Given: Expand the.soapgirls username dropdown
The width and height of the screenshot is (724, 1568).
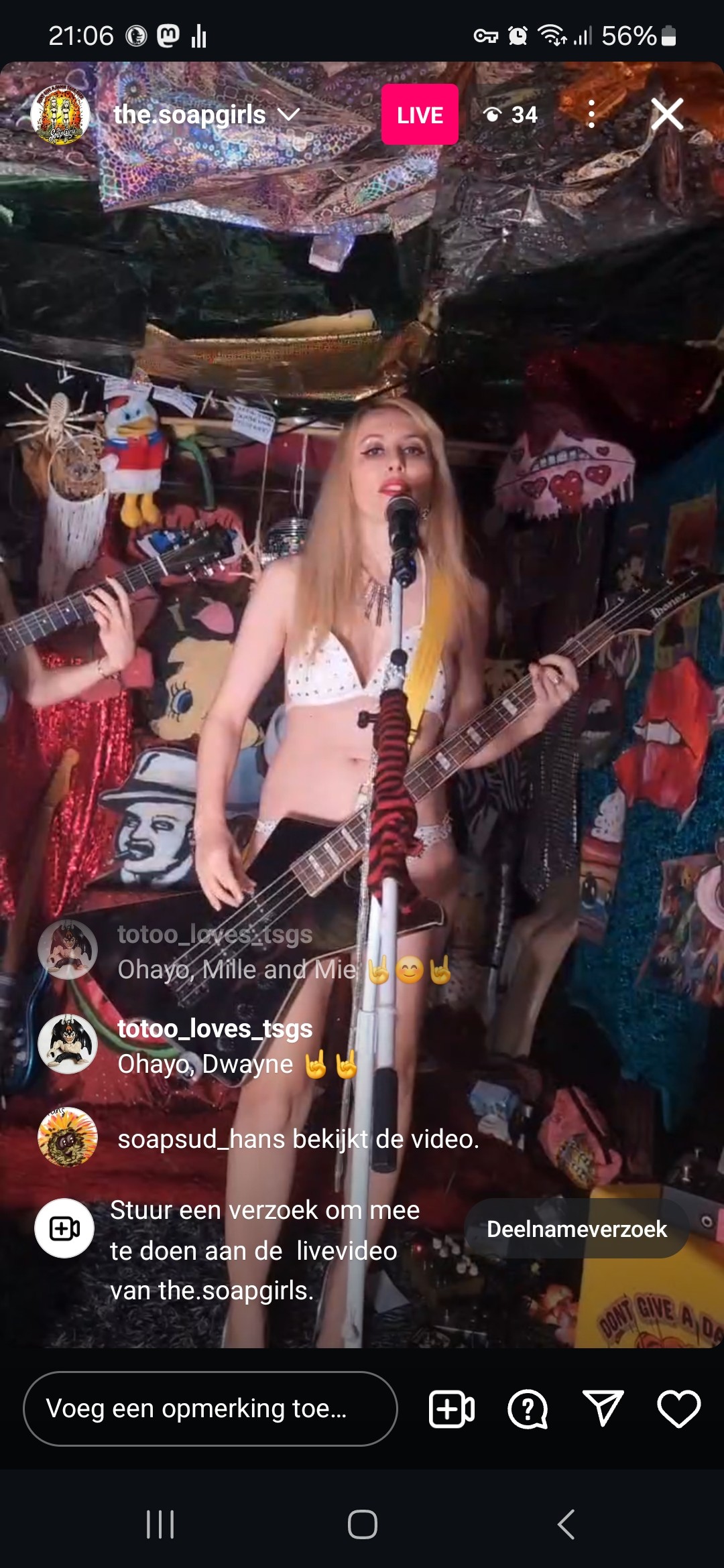Looking at the screenshot, I should [x=289, y=115].
